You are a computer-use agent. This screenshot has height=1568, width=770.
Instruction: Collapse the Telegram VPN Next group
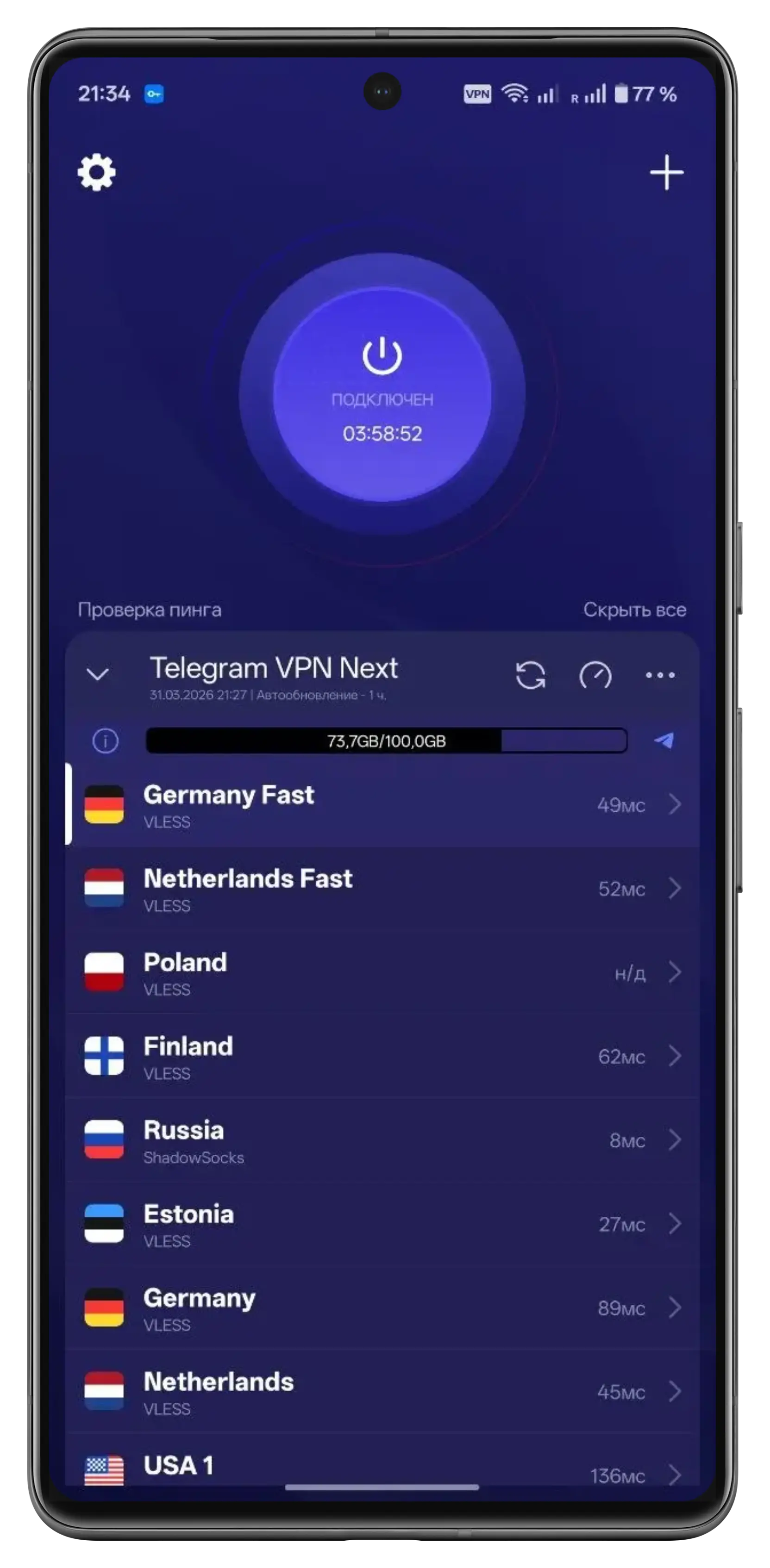coord(98,674)
